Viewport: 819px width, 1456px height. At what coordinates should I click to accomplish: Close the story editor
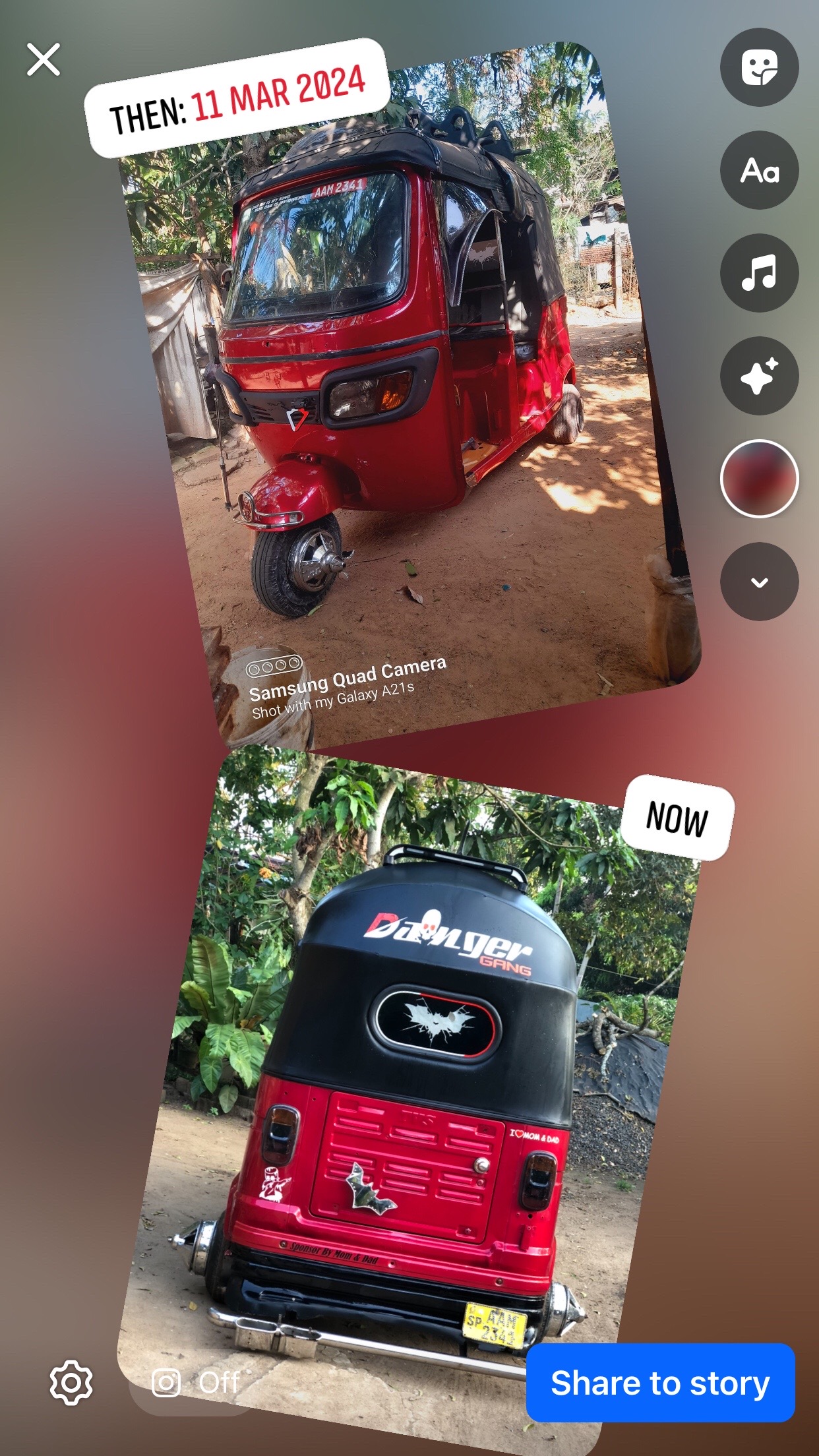point(44,59)
